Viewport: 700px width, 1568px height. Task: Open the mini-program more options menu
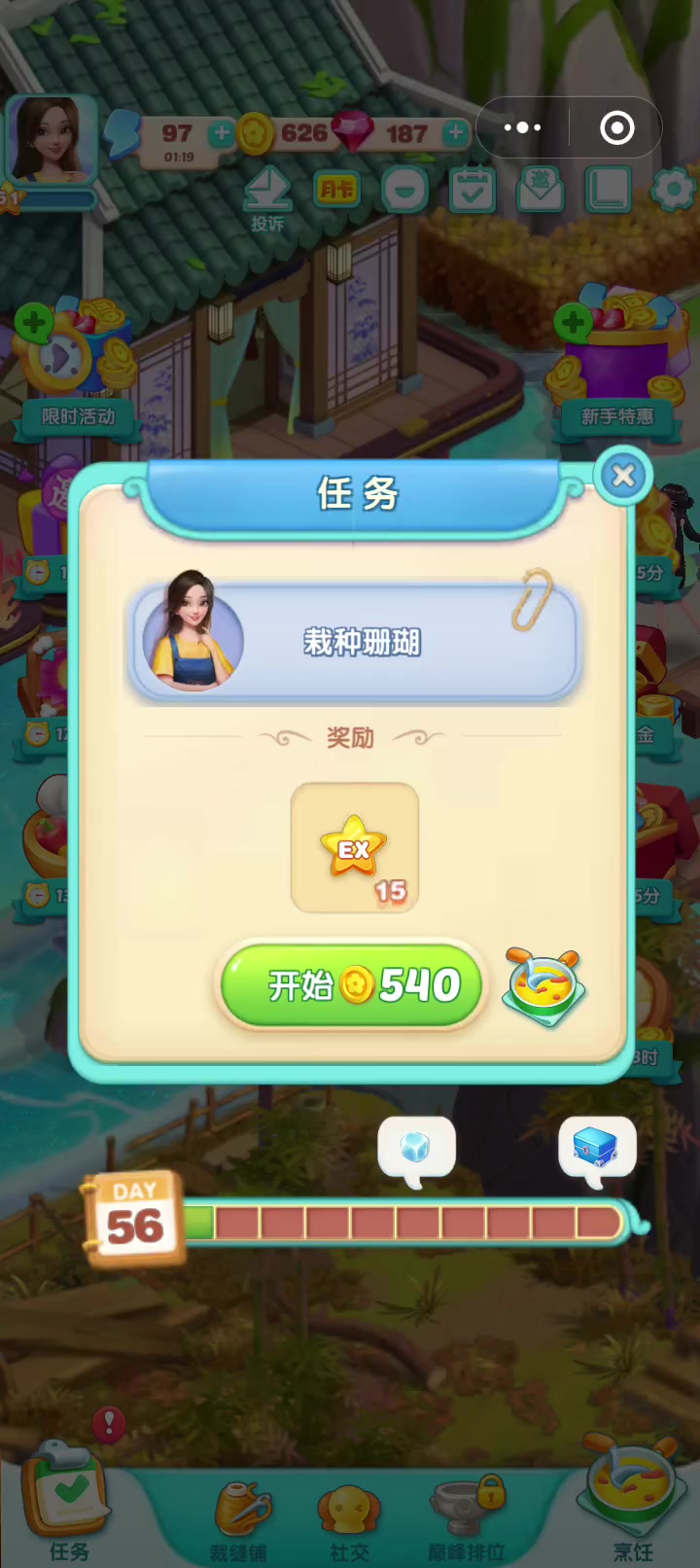coord(522,127)
